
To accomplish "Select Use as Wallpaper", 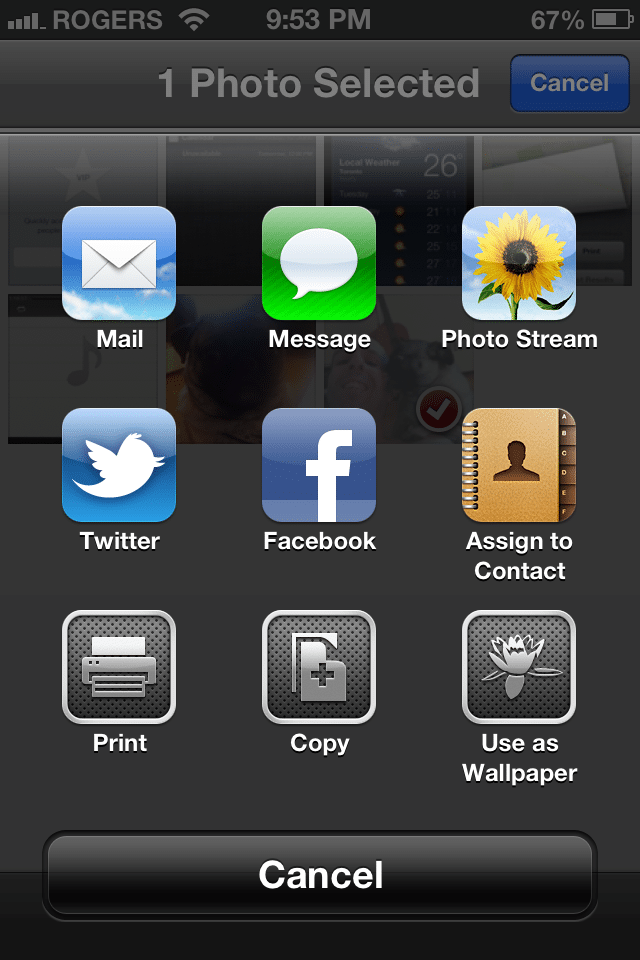I will pyautogui.click(x=519, y=667).
